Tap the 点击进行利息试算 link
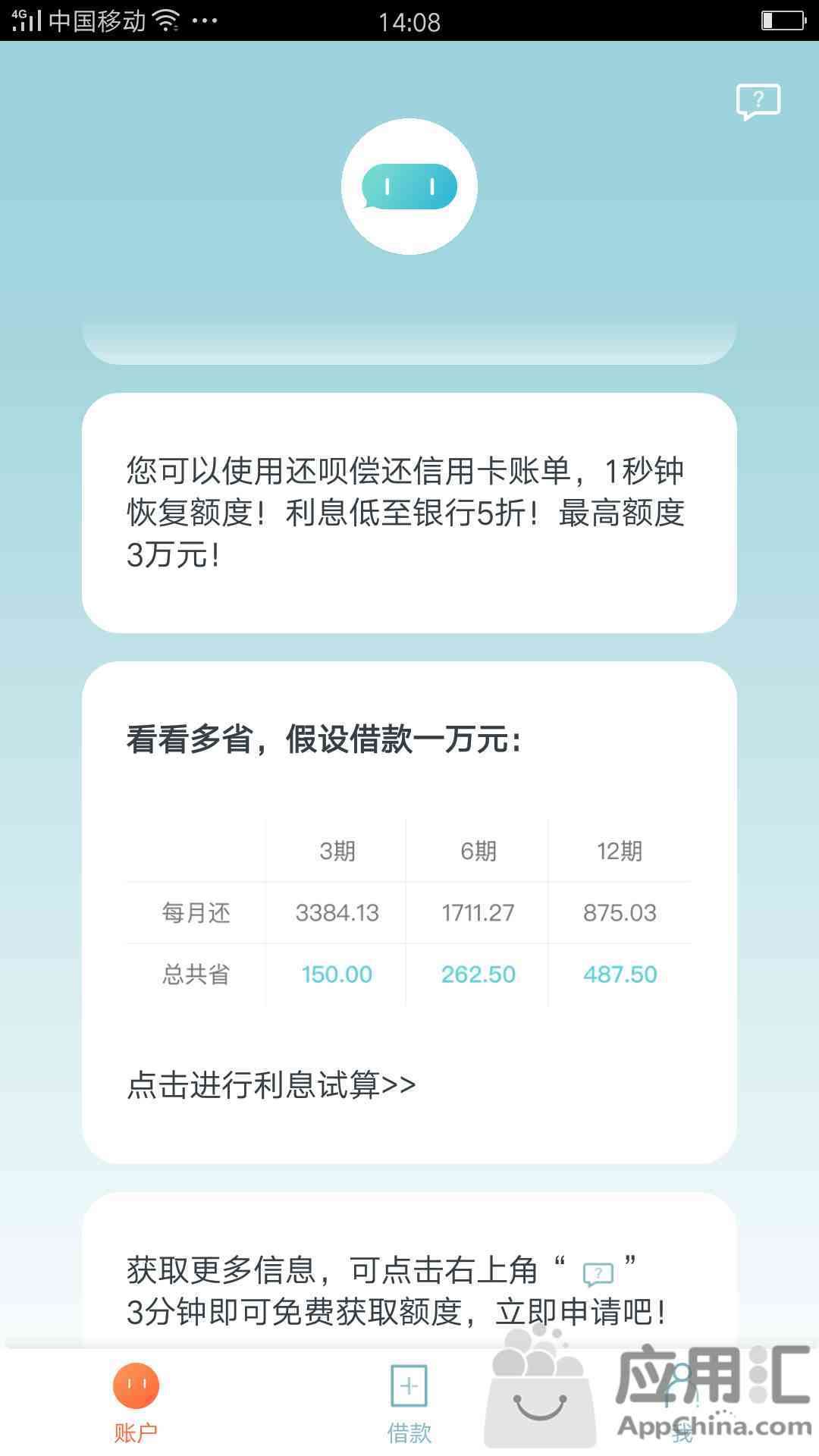 (x=271, y=1084)
